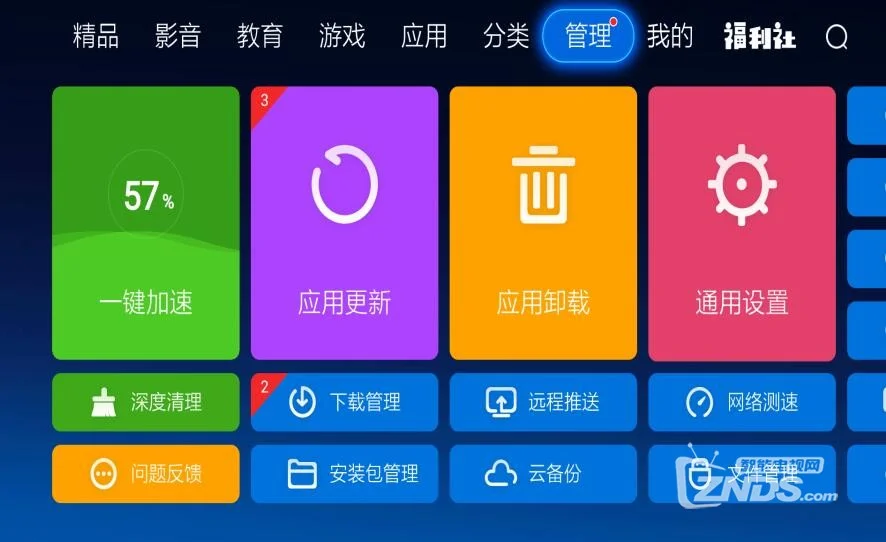Select the 应用 tab
Screen dimensions: 886x542
coord(424,37)
